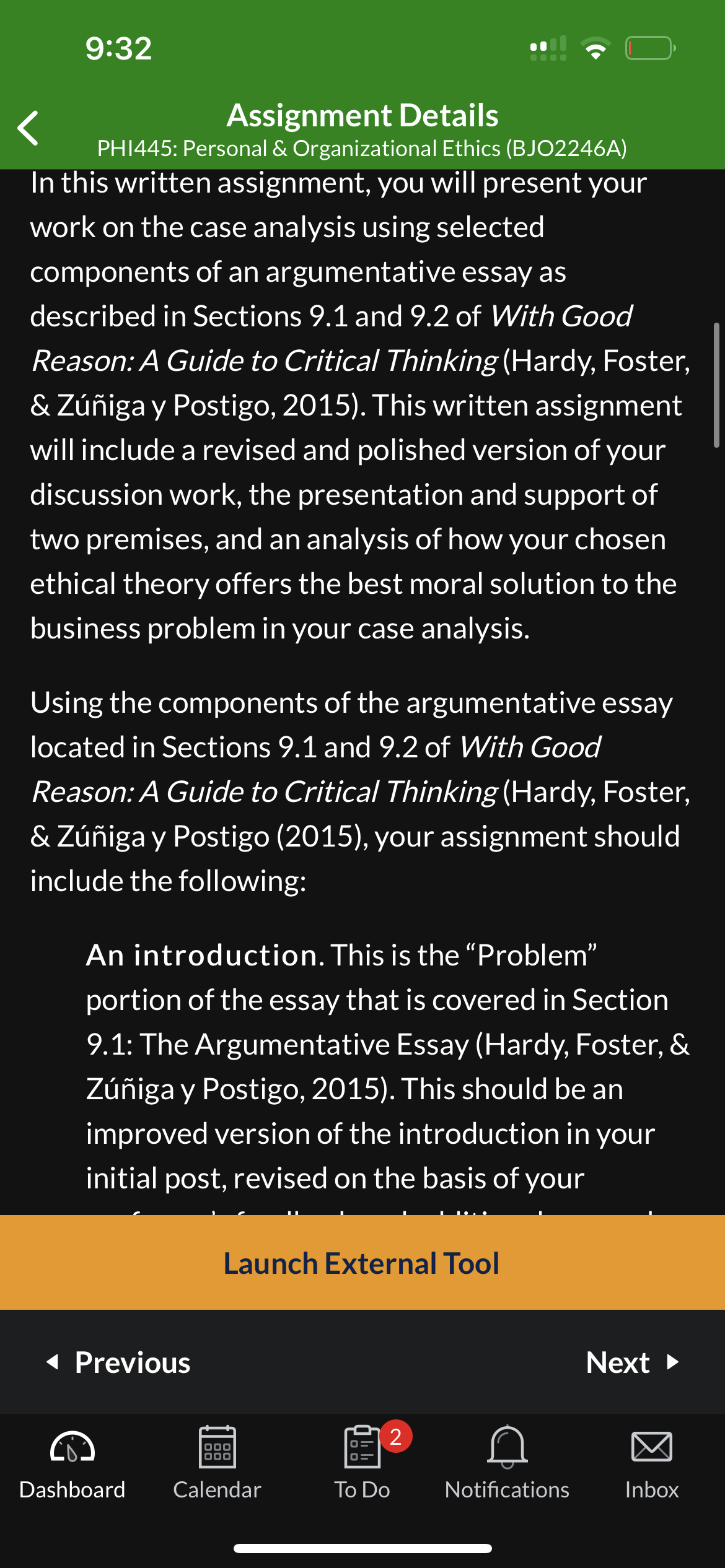This screenshot has height=1568, width=725.
Task: Open the Calendar tab
Action: pos(217,1463)
